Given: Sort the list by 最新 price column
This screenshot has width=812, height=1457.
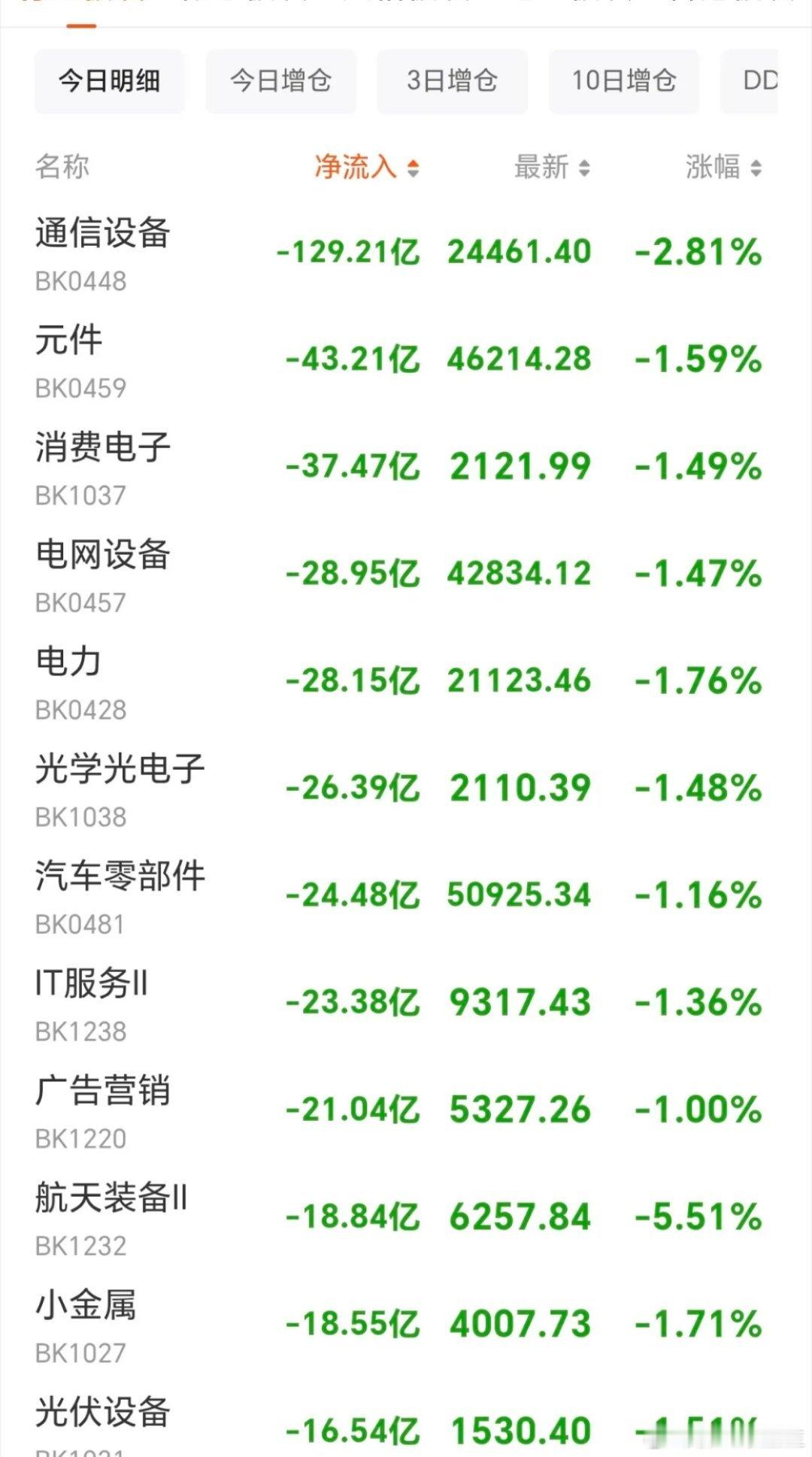Looking at the screenshot, I should 541,167.
